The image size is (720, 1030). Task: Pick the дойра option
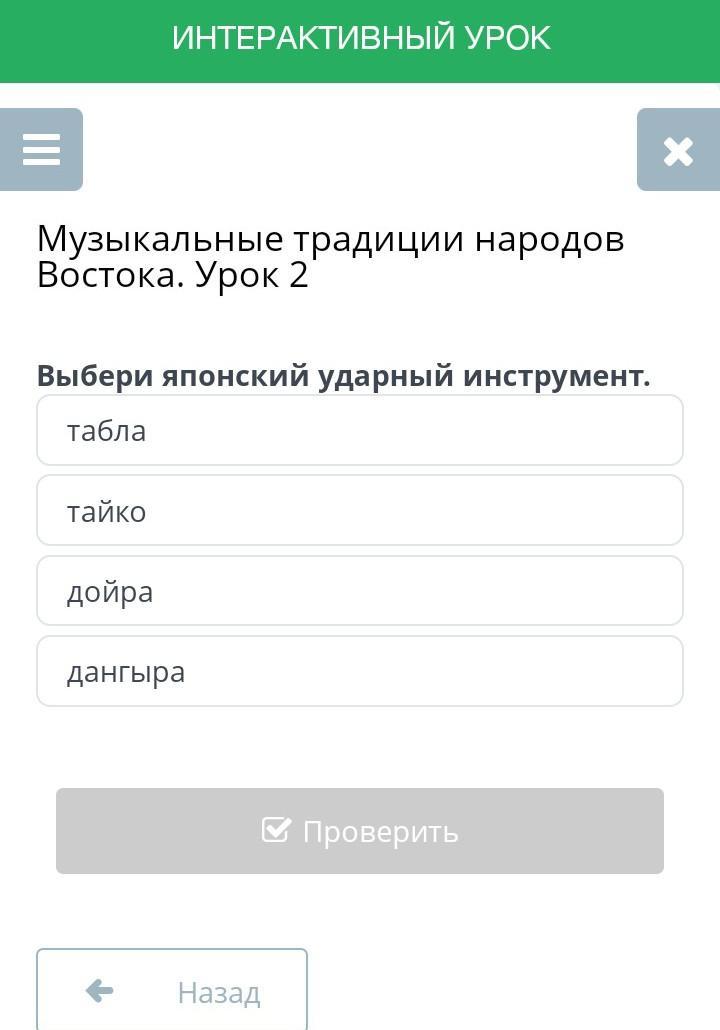360,591
